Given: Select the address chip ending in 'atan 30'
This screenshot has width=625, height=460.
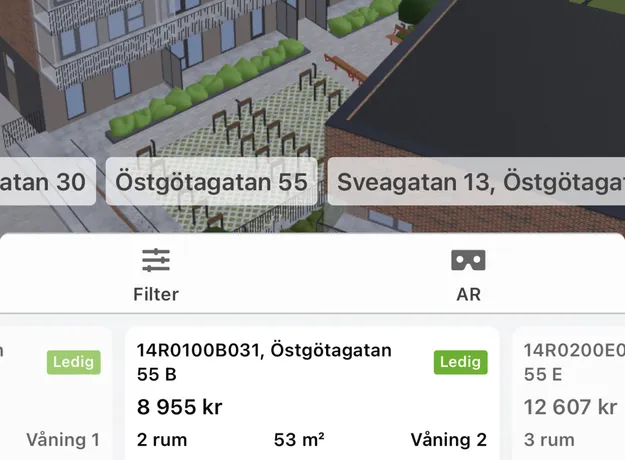Looking at the screenshot, I should 45,182.
